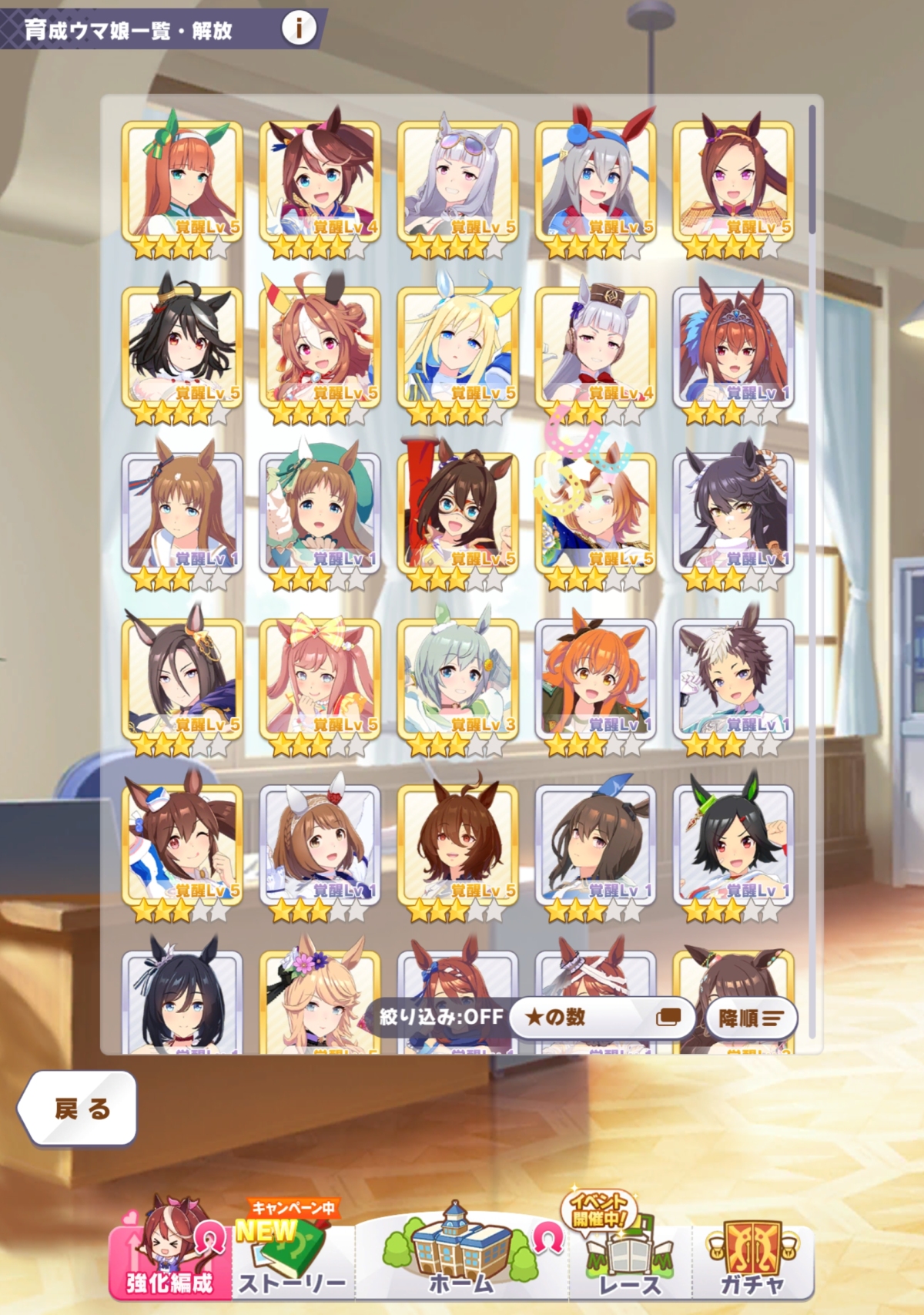Select the girl in green beret

click(320, 515)
